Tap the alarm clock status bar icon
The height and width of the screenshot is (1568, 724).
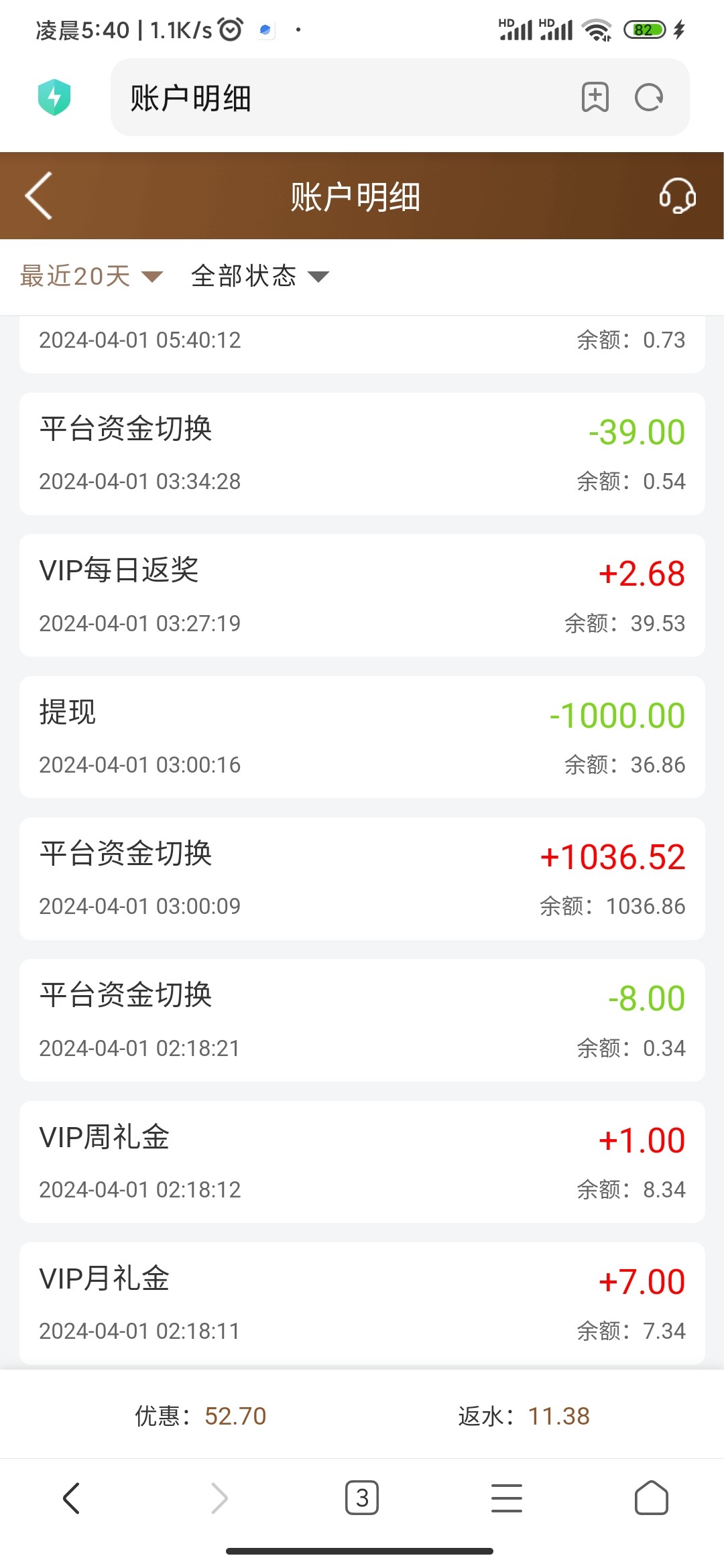point(229,29)
